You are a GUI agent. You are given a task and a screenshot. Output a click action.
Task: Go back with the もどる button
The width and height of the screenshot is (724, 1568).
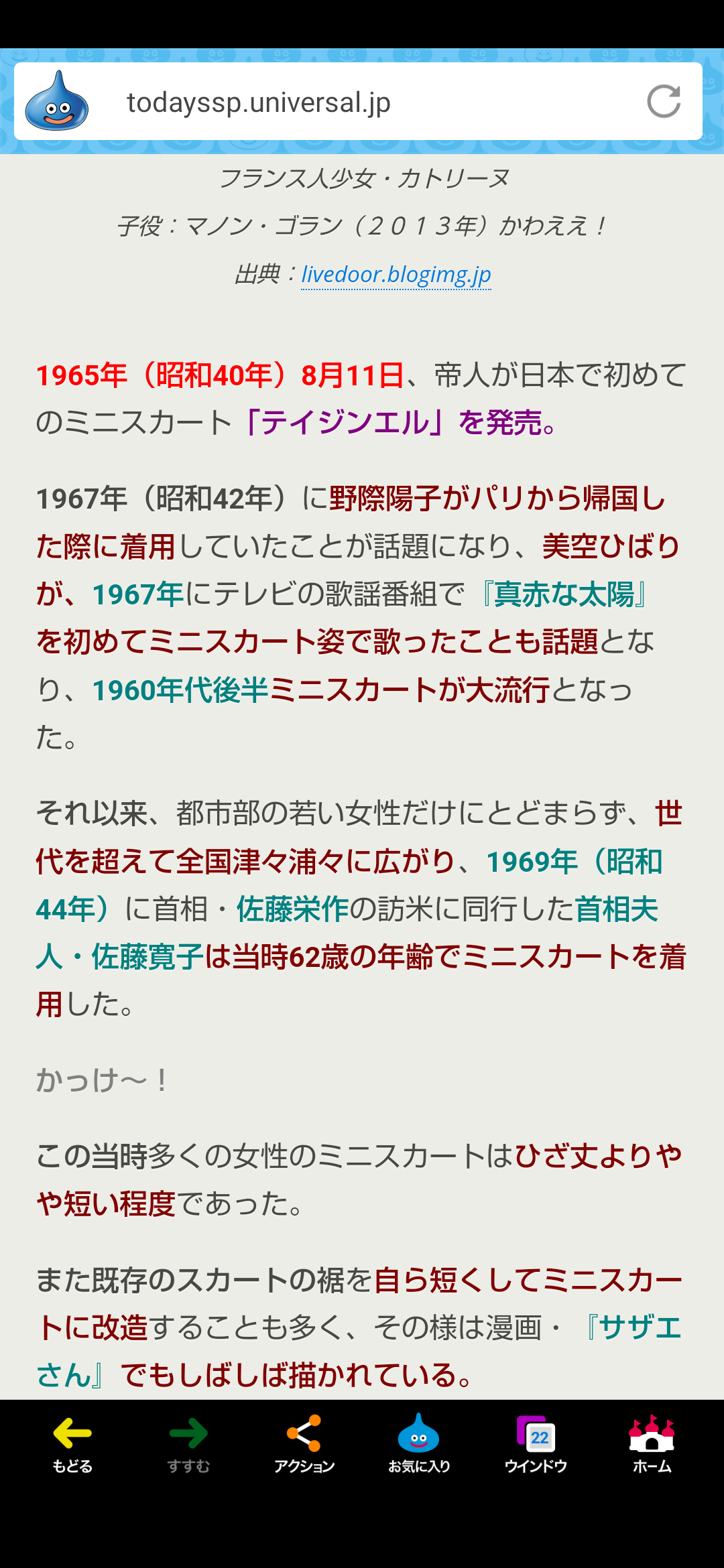[72, 1444]
